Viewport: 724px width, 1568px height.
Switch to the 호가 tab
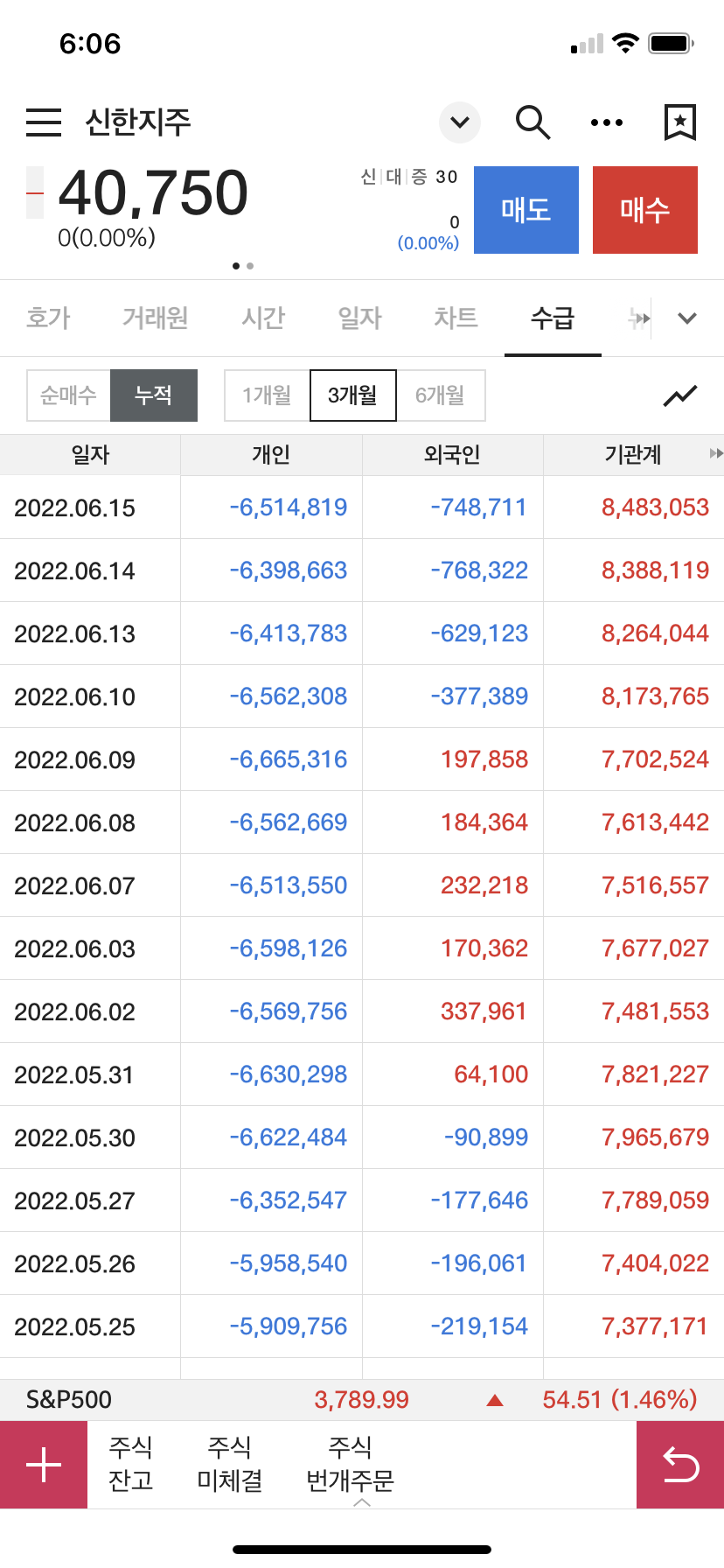(x=48, y=318)
